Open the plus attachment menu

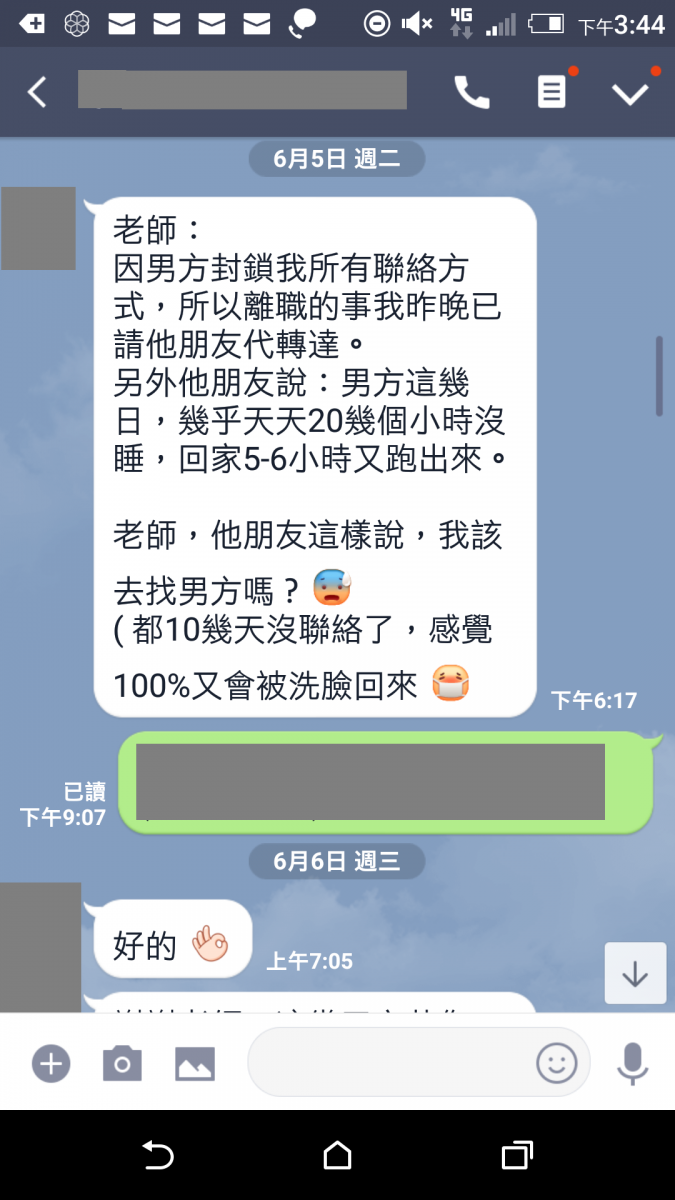(50, 1062)
